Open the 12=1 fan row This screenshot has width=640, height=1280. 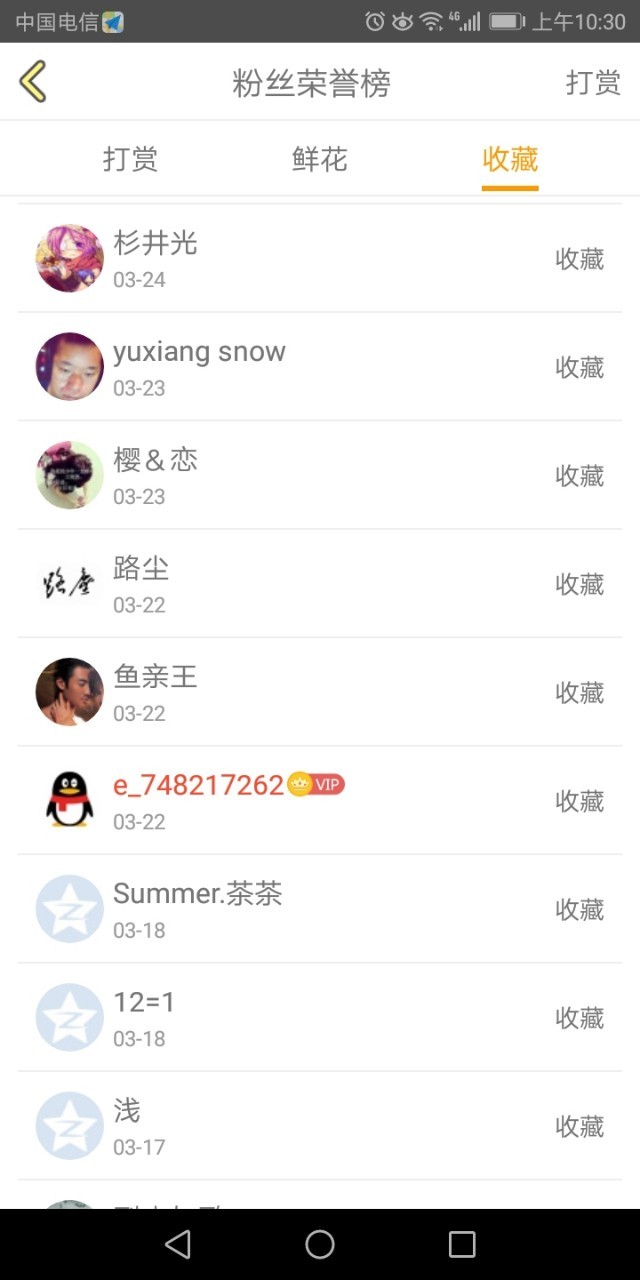320,1017
